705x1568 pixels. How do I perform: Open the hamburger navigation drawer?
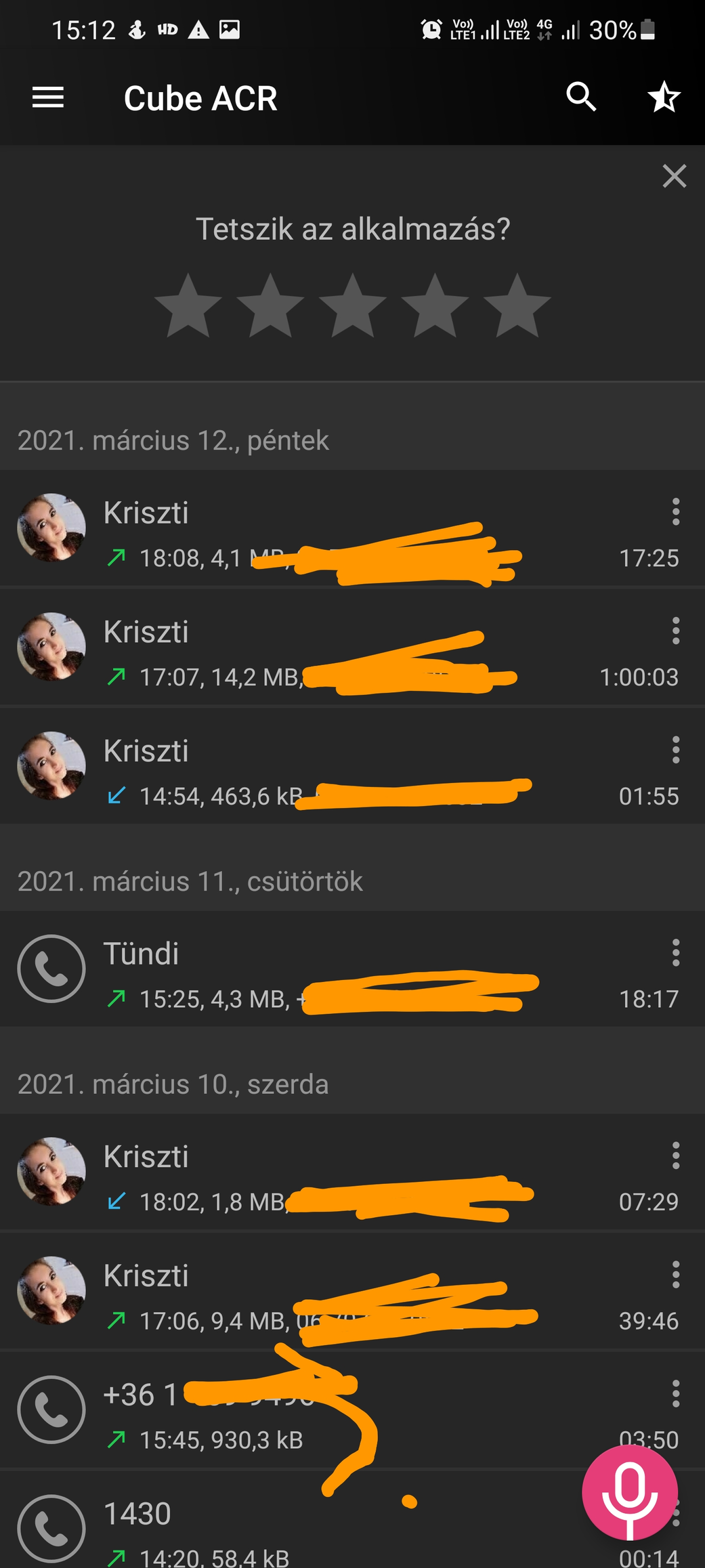point(48,98)
